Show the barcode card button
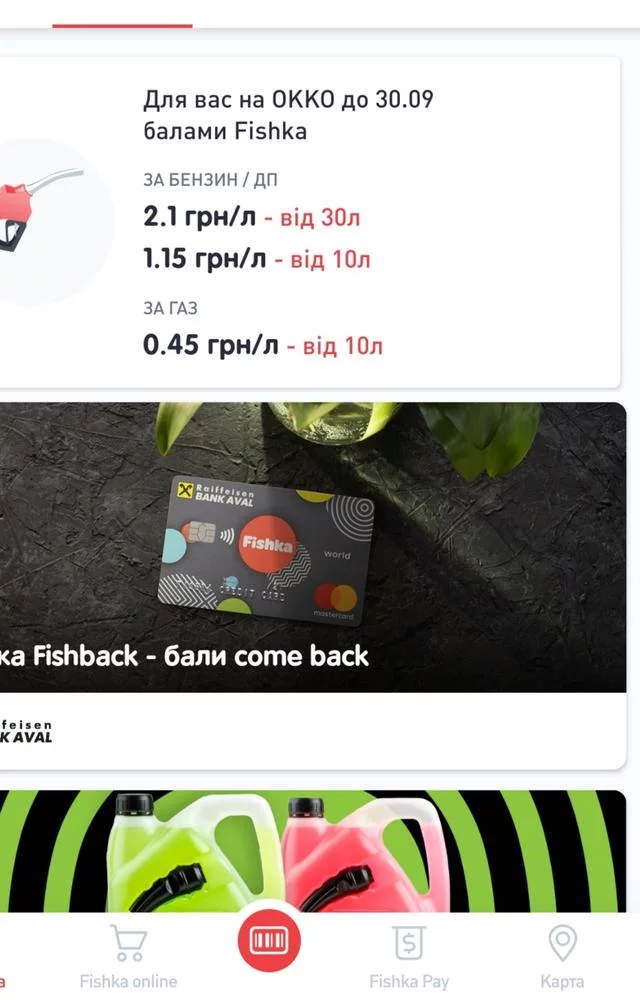The image size is (640, 1000). pos(268,941)
